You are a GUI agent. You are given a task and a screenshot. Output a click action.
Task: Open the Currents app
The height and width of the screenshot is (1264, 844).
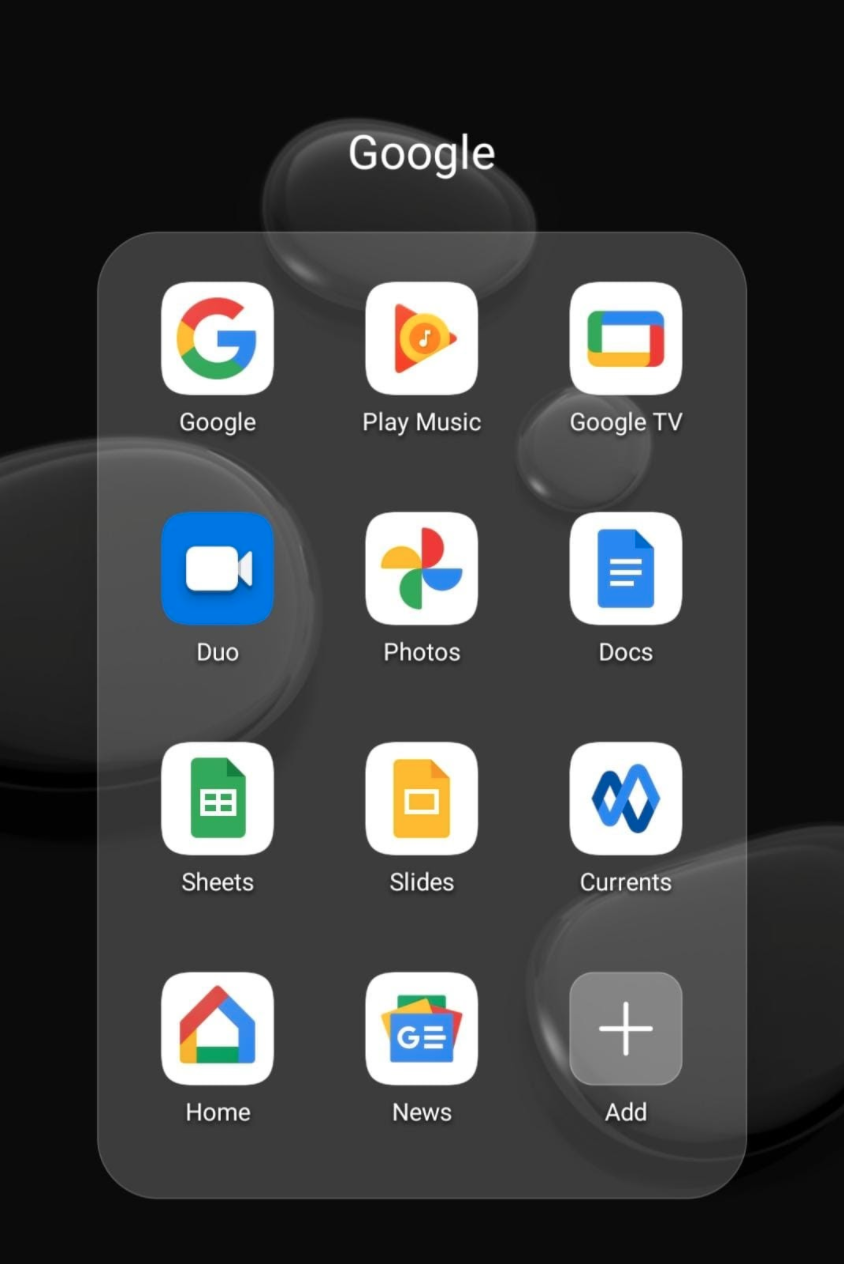(625, 798)
